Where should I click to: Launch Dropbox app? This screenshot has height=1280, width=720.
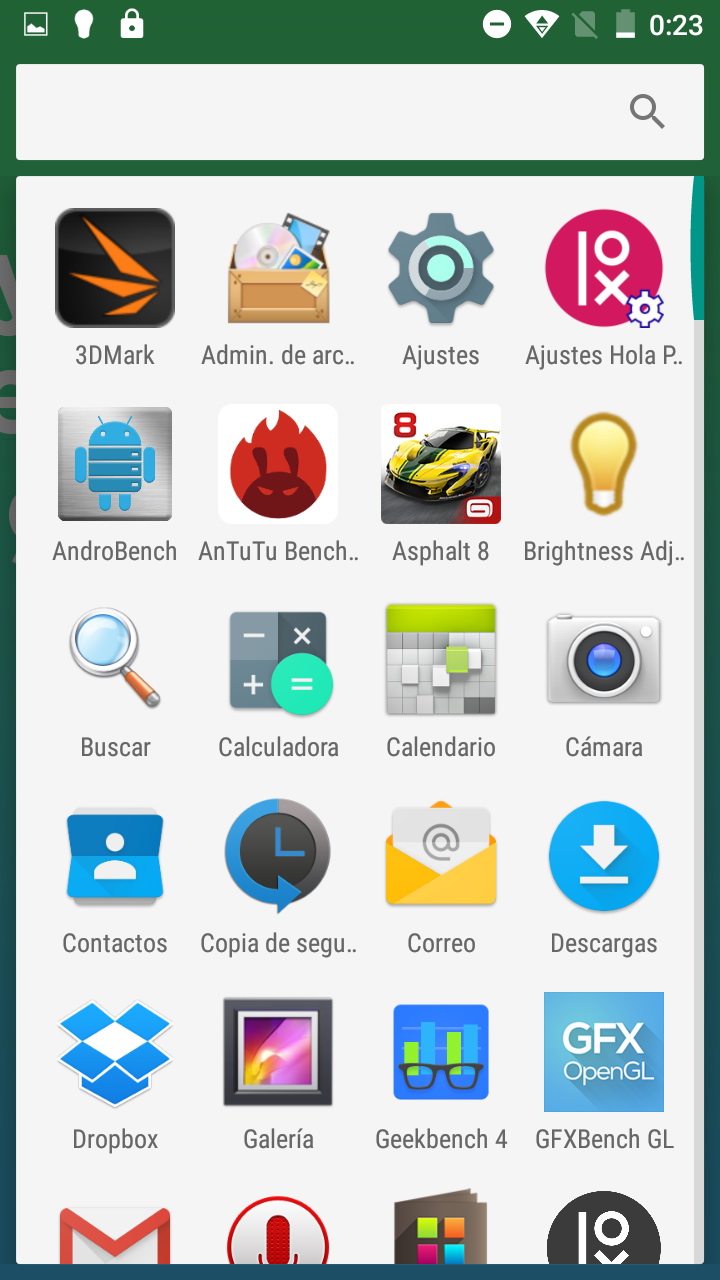click(115, 1052)
